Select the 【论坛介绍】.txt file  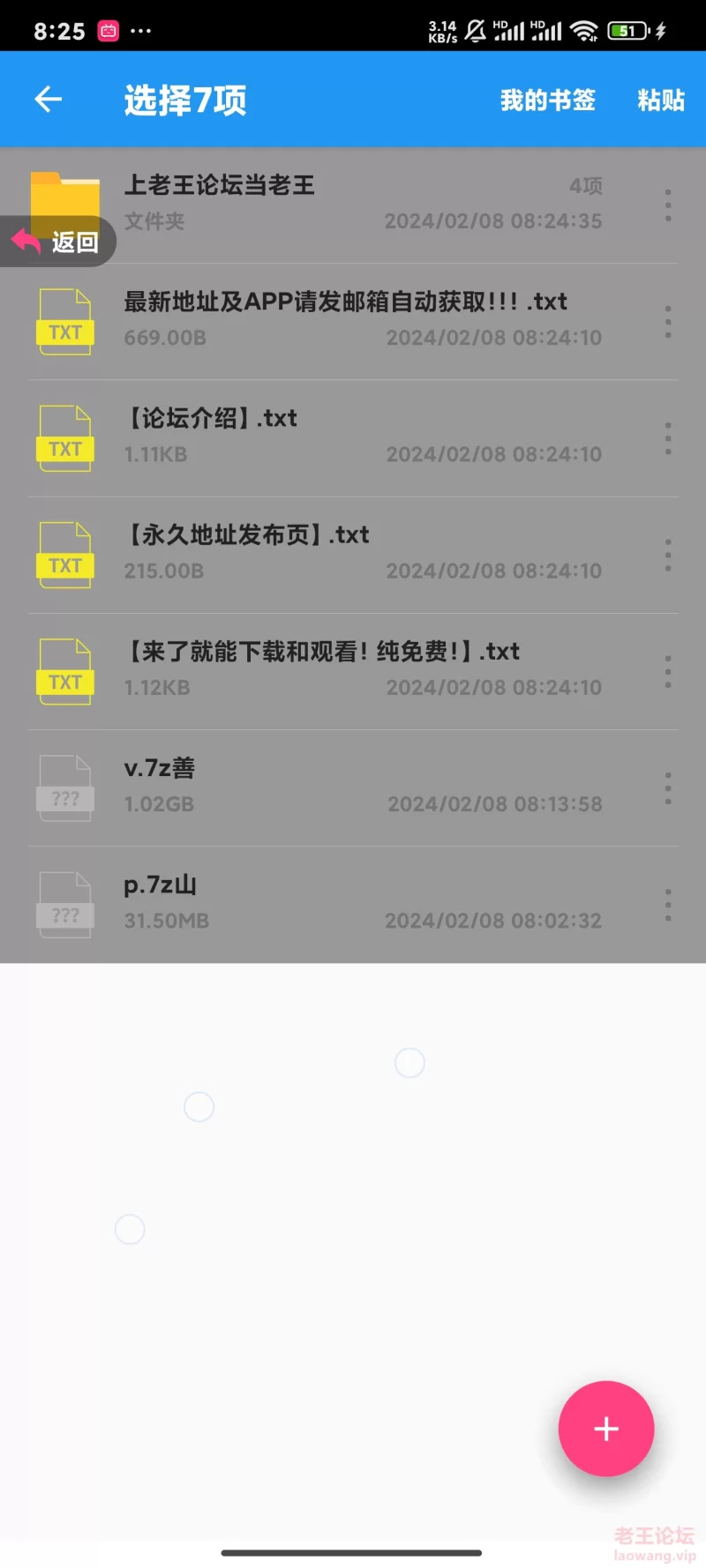[353, 438]
